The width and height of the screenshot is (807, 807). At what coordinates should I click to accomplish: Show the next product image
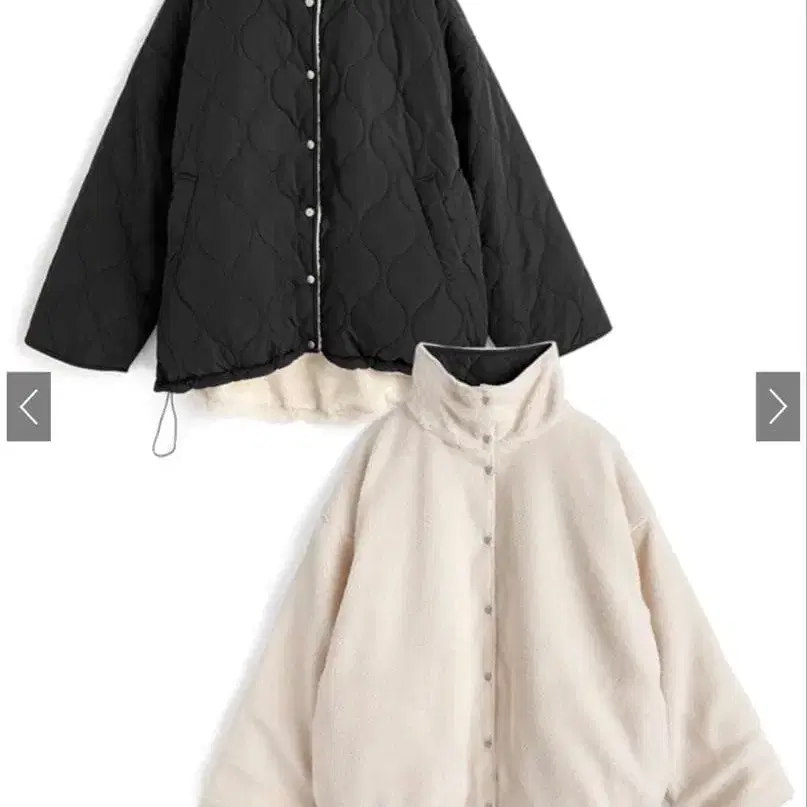[777, 406]
